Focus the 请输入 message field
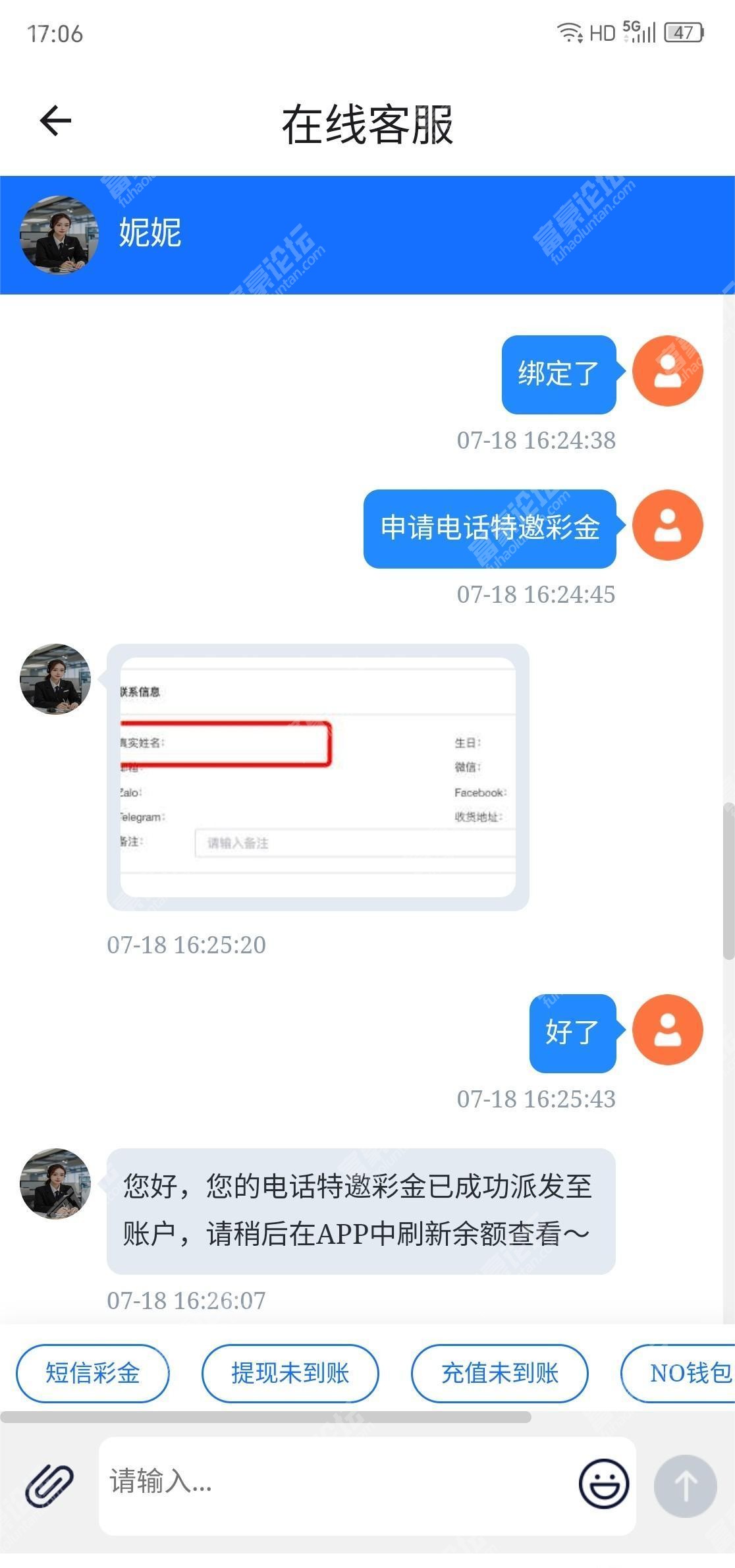 [x=336, y=1483]
